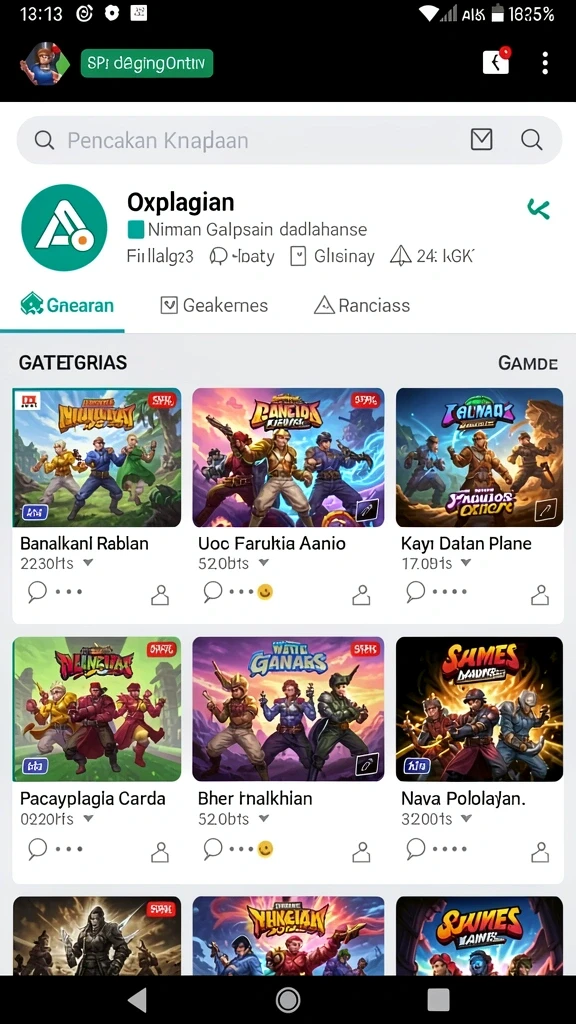Viewport: 576px width, 1024px height.
Task: Go back with the system back button
Action: coord(138,999)
